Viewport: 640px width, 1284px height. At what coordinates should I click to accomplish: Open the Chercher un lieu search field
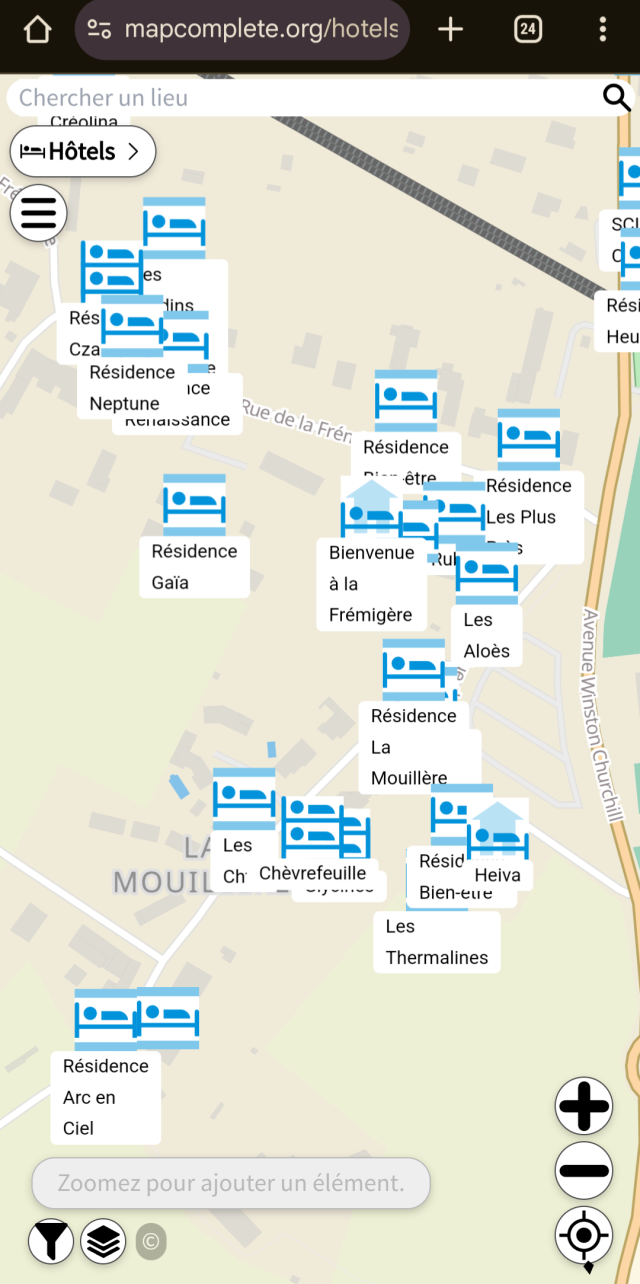[300, 98]
